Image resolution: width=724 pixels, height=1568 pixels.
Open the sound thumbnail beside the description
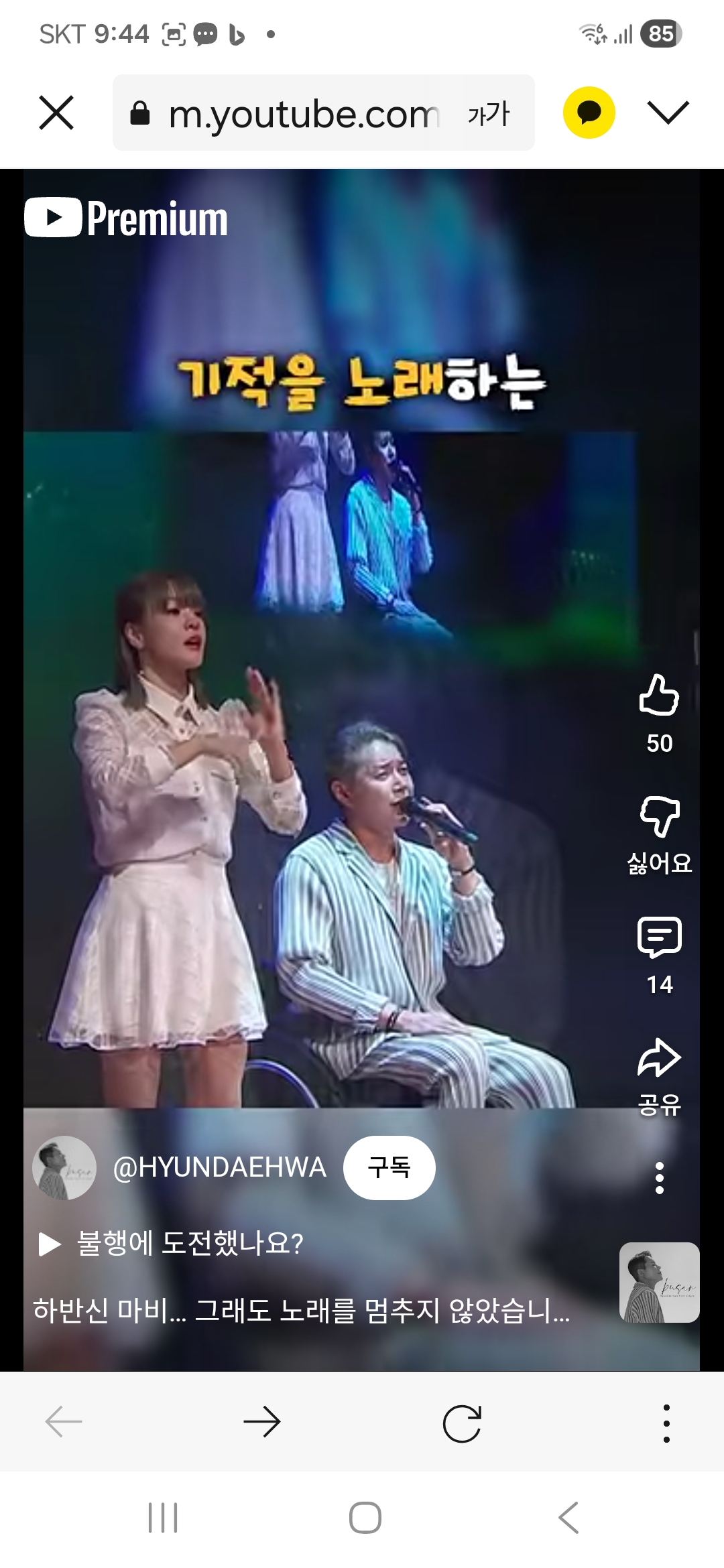[x=659, y=1283]
